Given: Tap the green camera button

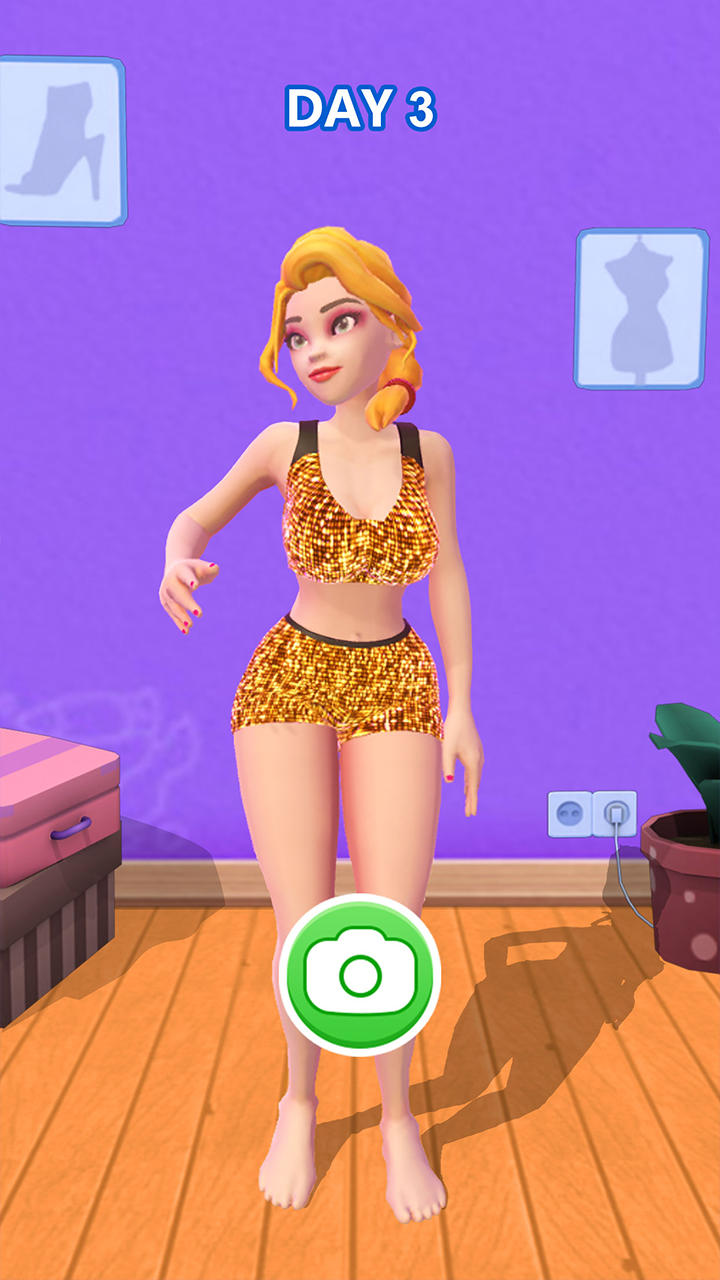Looking at the screenshot, I should coord(360,974).
